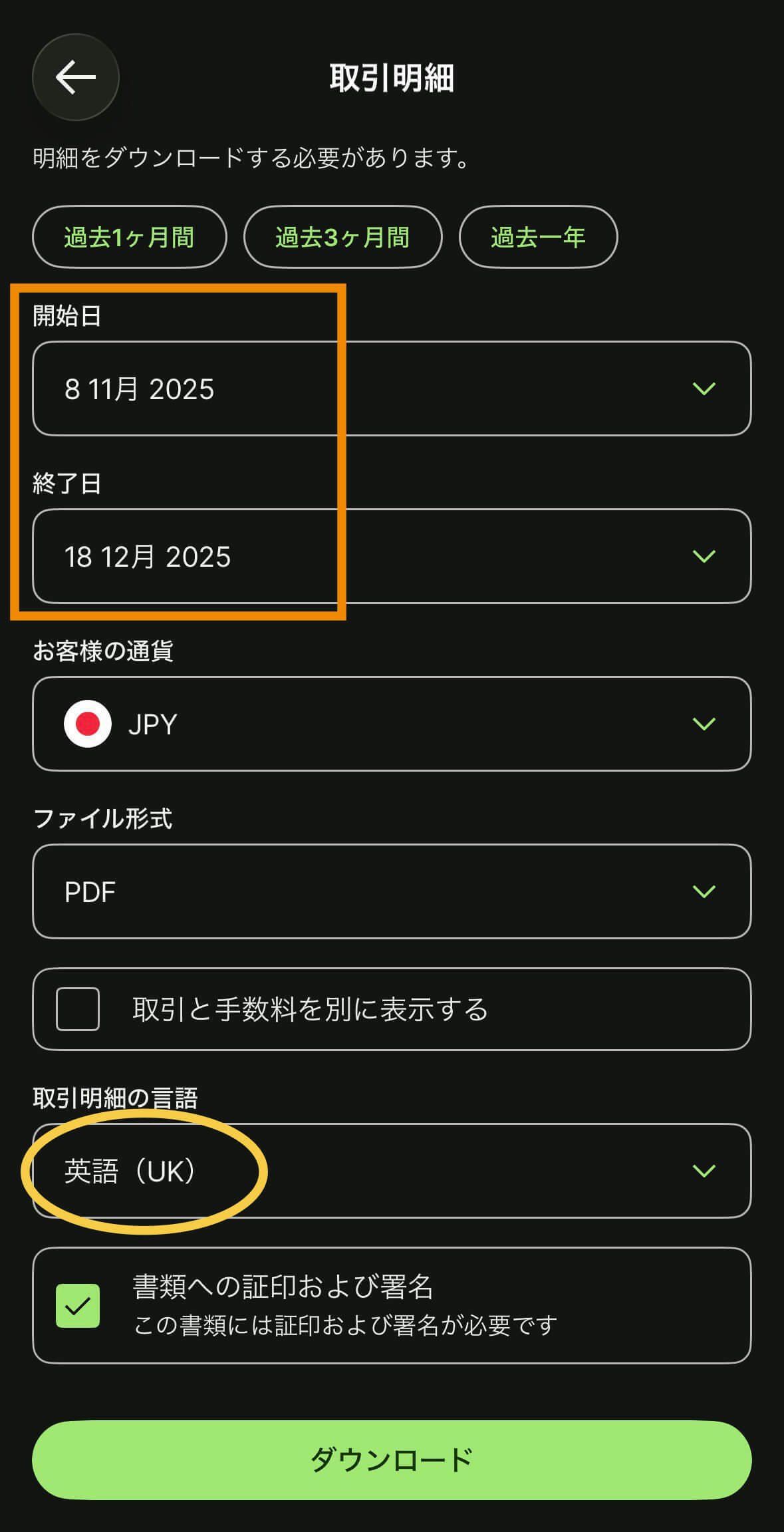
Task: Open the 終了日 date picker
Action: (x=391, y=556)
